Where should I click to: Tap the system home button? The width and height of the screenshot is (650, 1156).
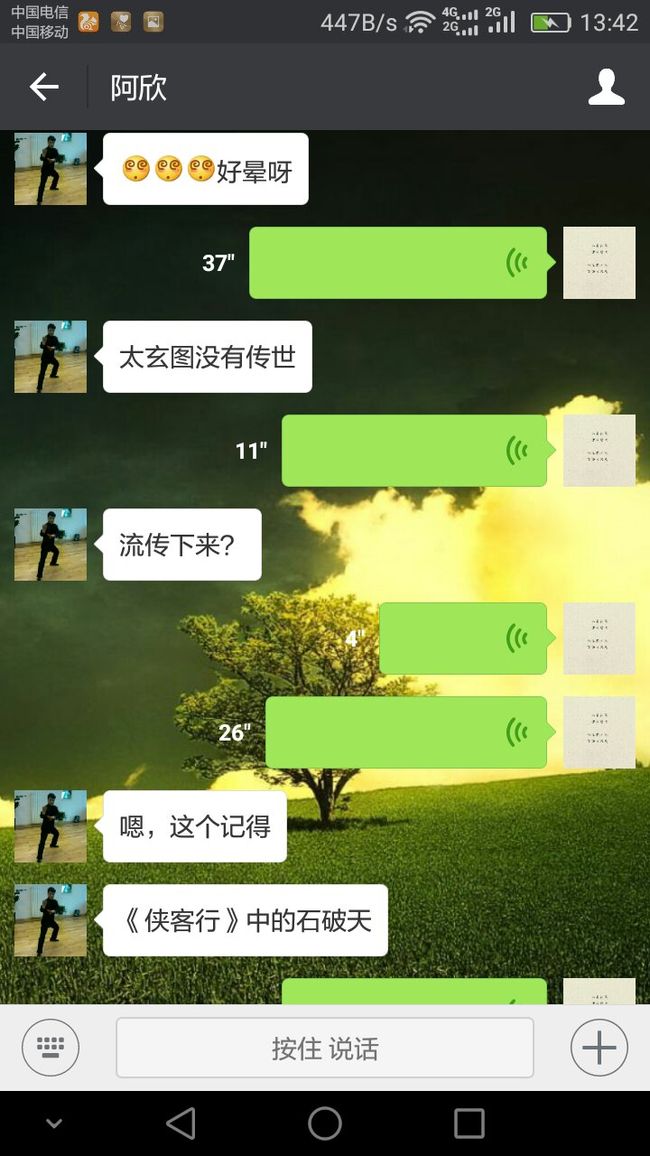[x=325, y=1124]
